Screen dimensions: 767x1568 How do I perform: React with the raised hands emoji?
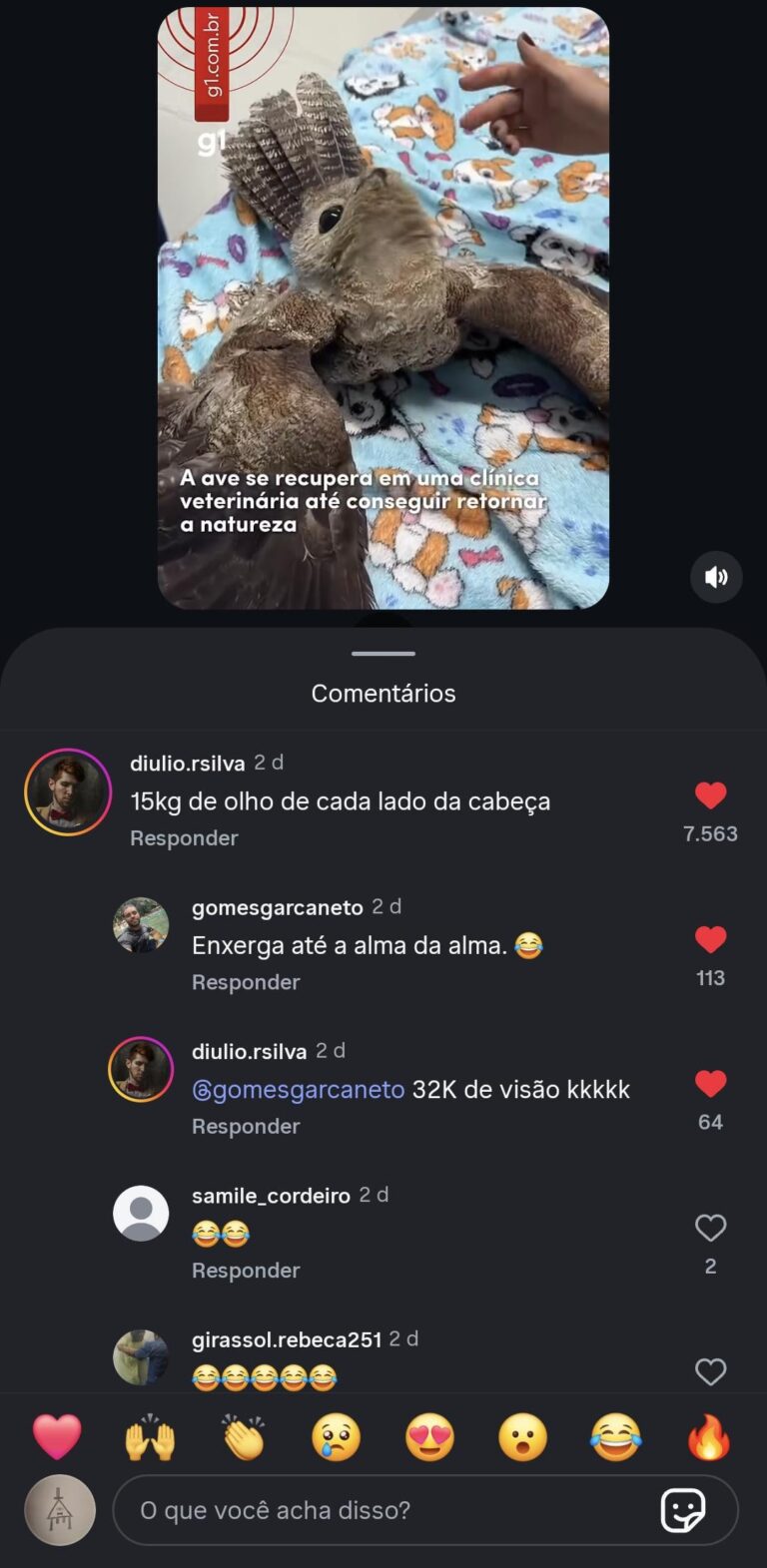150,1438
